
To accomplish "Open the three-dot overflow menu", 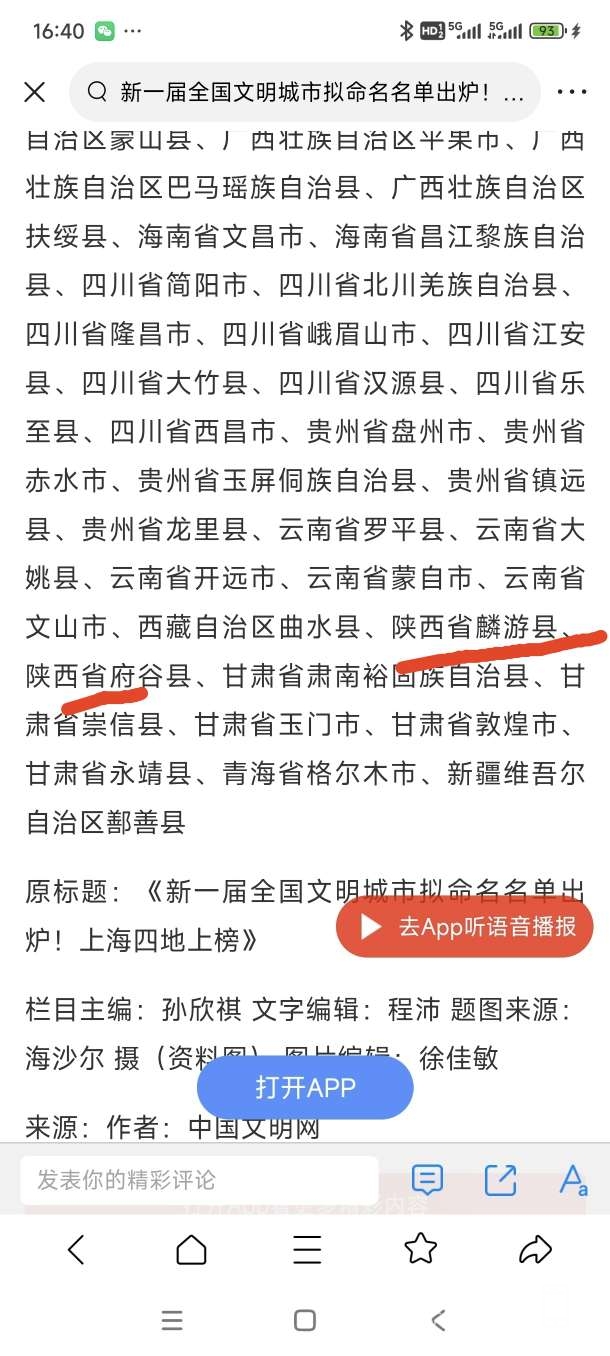I will 571,92.
